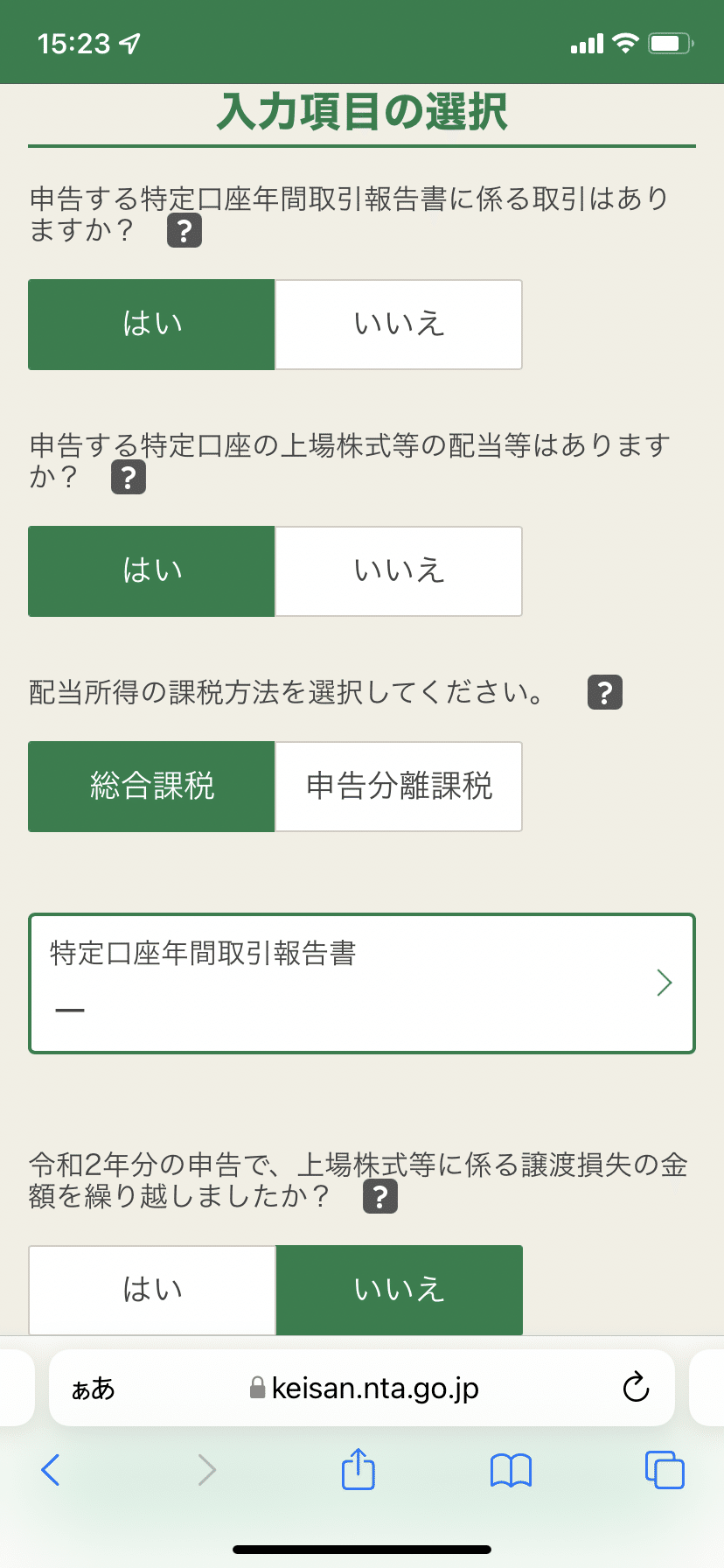The width and height of the screenshot is (724, 1568).
Task: Select はい for 譲渡損失 carryover question
Action: tap(152, 1290)
